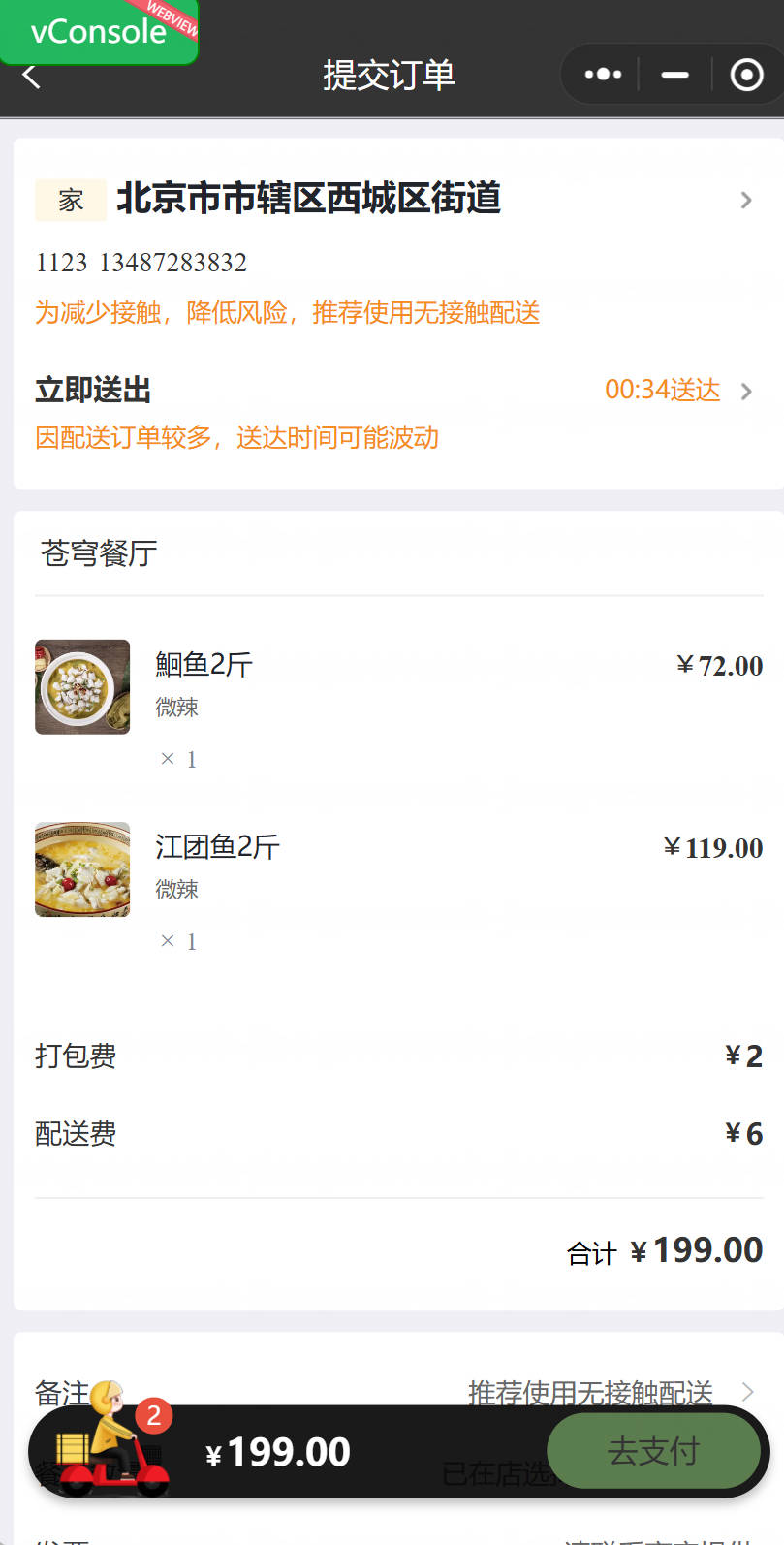The image size is (784, 1545).
Task: Go back from the 提交订单 page
Action: pyautogui.click(x=31, y=77)
